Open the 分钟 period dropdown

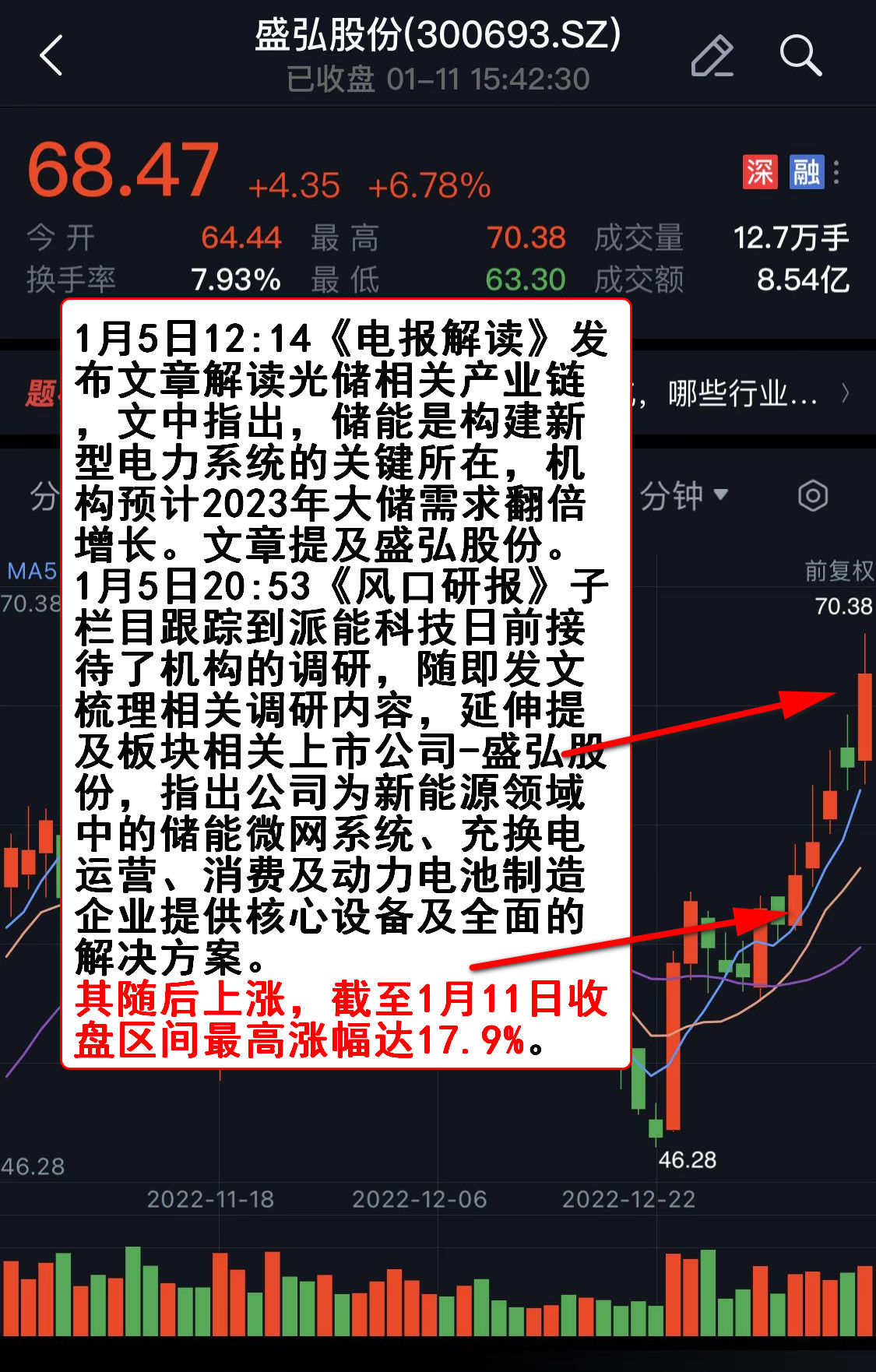683,495
